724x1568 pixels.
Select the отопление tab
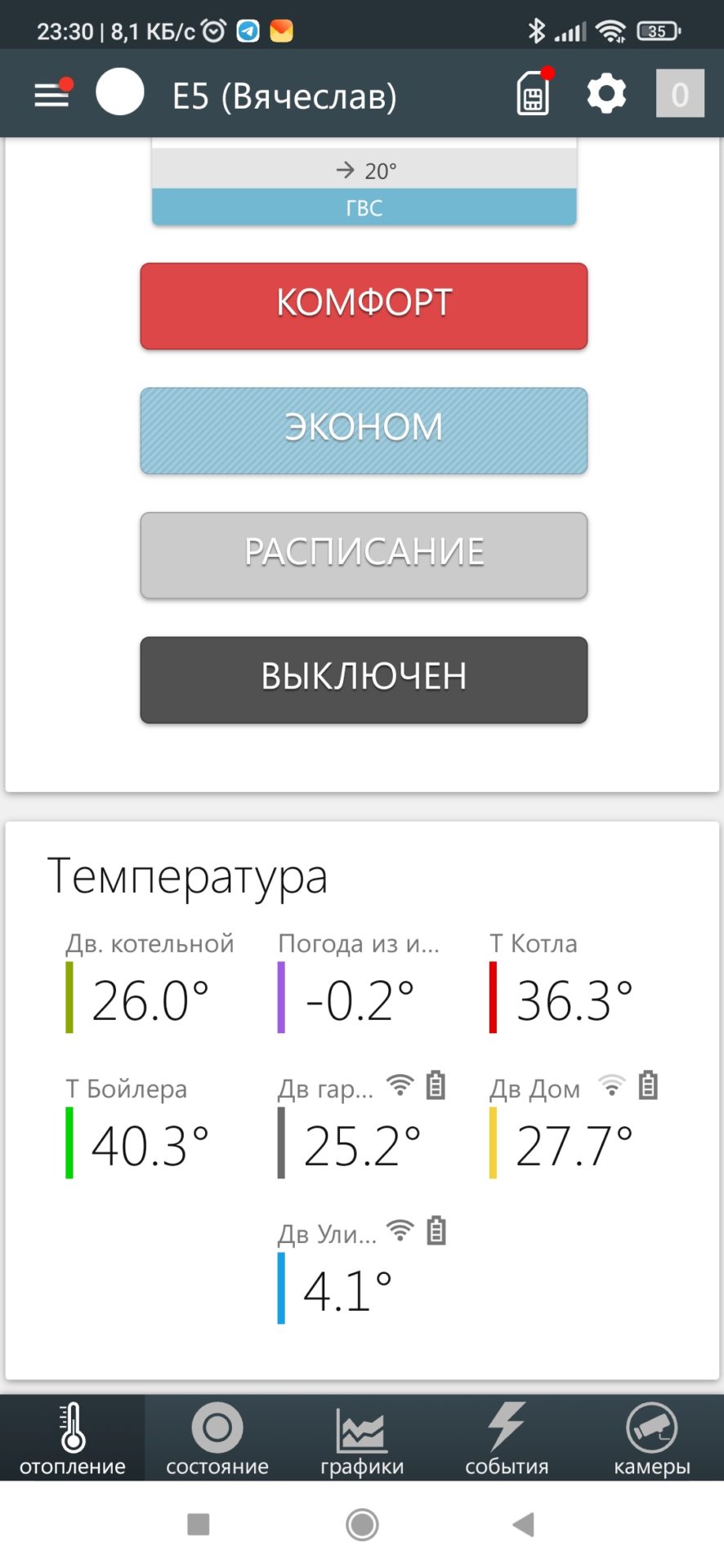pos(73,1438)
